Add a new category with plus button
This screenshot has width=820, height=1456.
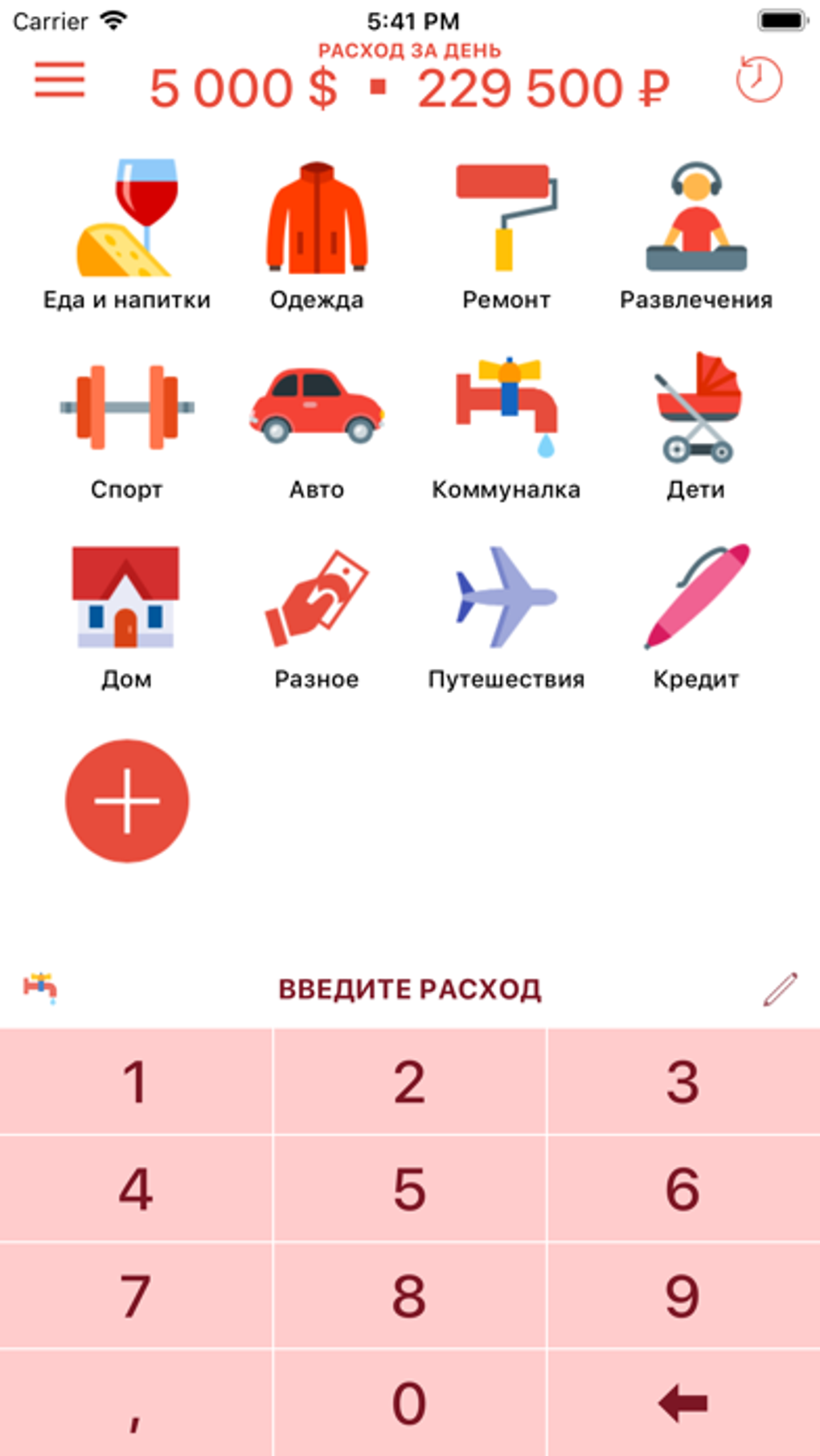pos(127,801)
